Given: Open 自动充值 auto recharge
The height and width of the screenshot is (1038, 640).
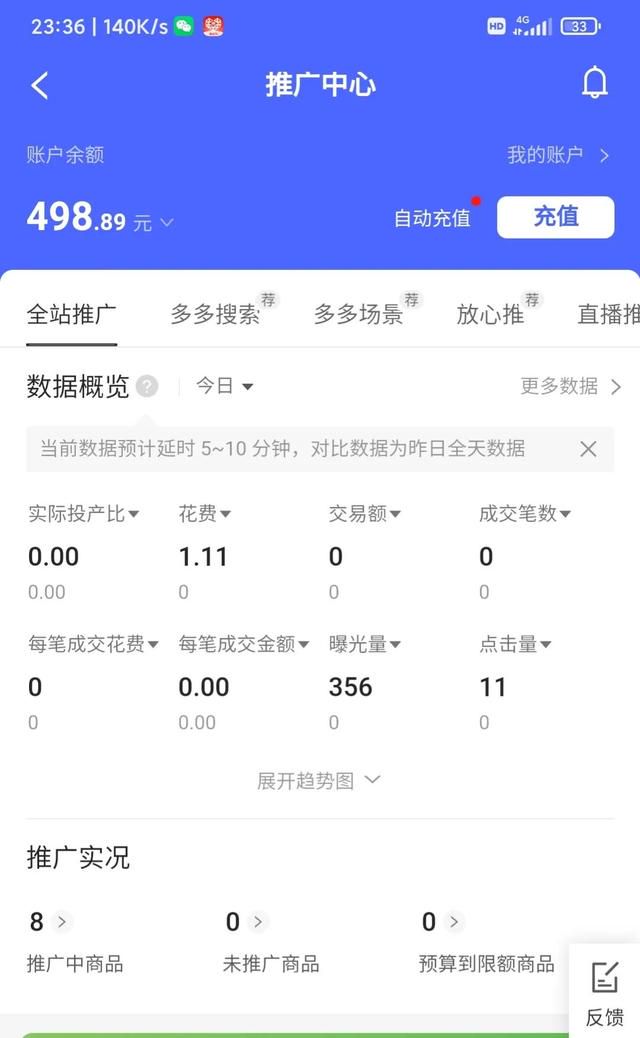Looking at the screenshot, I should (432, 218).
